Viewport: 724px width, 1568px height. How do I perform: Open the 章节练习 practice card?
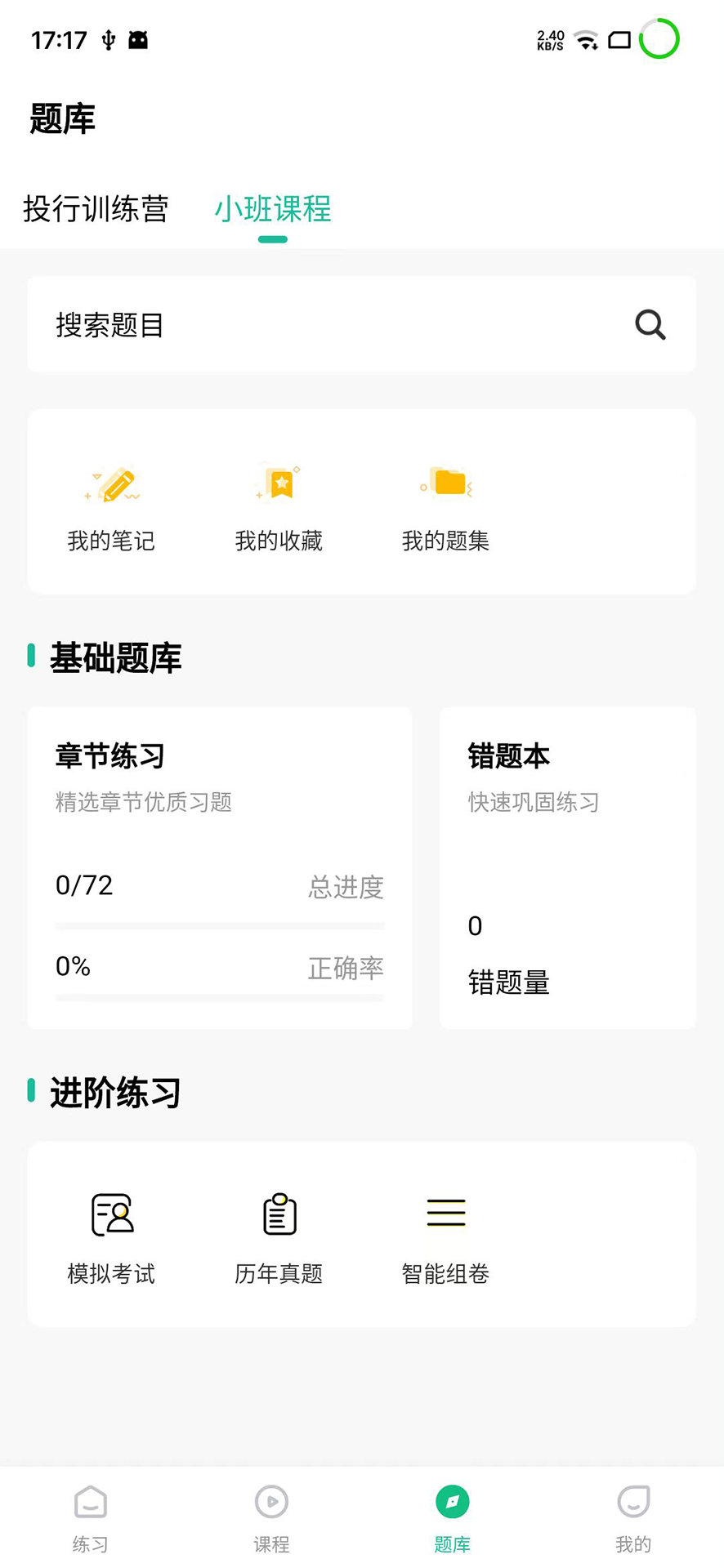tap(219, 867)
